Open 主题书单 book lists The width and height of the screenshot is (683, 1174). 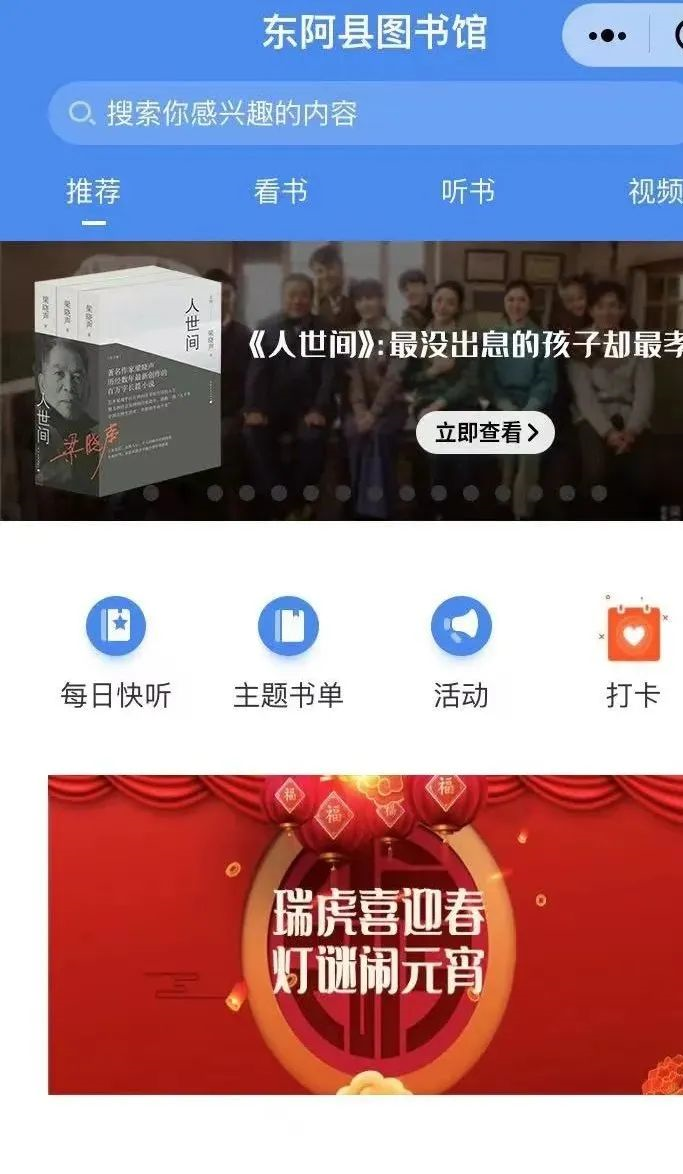288,650
